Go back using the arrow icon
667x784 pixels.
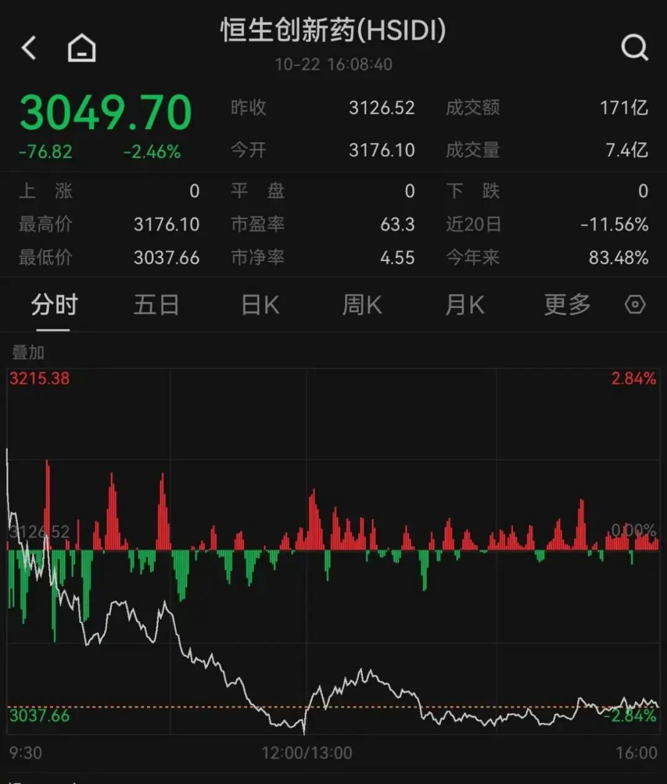pyautogui.click(x=29, y=47)
